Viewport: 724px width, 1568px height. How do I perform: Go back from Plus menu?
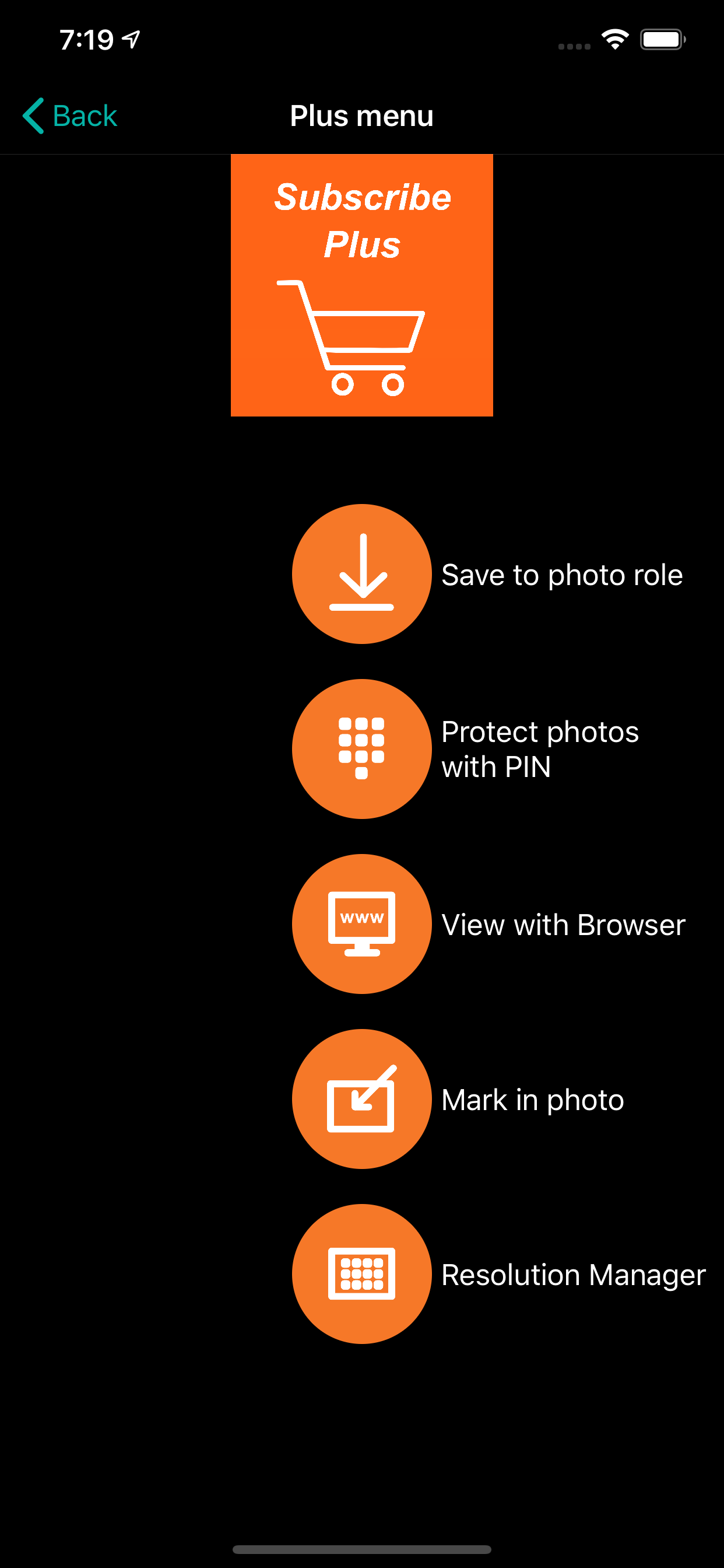click(69, 116)
